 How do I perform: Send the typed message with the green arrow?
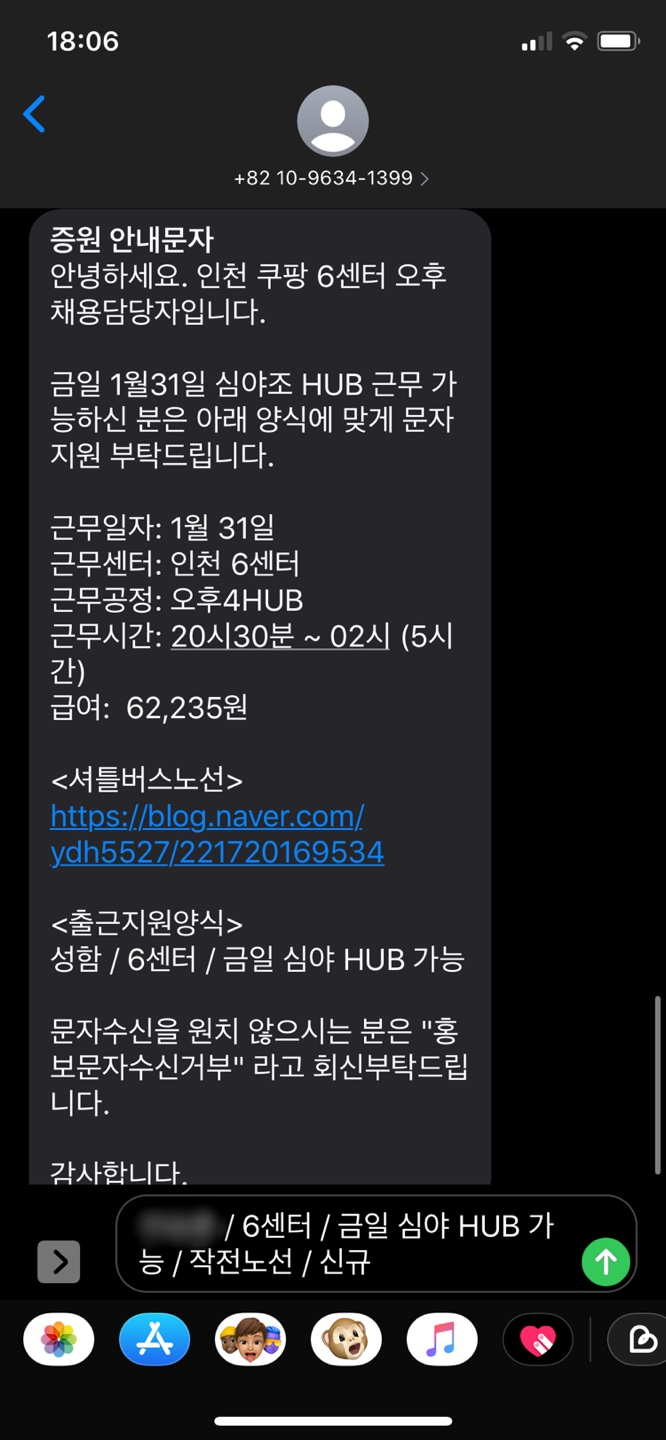(x=606, y=1261)
